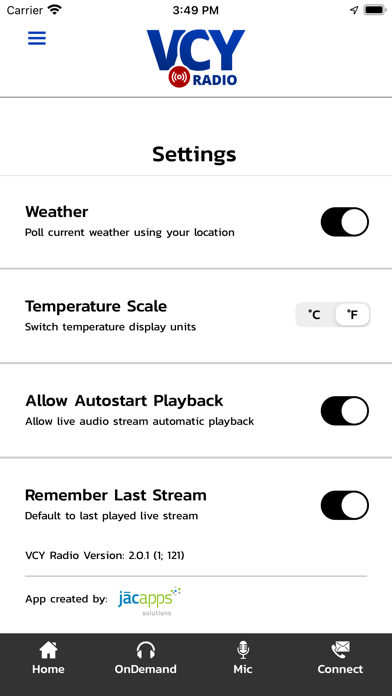Screen dimensions: 392x696
Task: Disable Allow Autostart Playback
Action: (344, 411)
